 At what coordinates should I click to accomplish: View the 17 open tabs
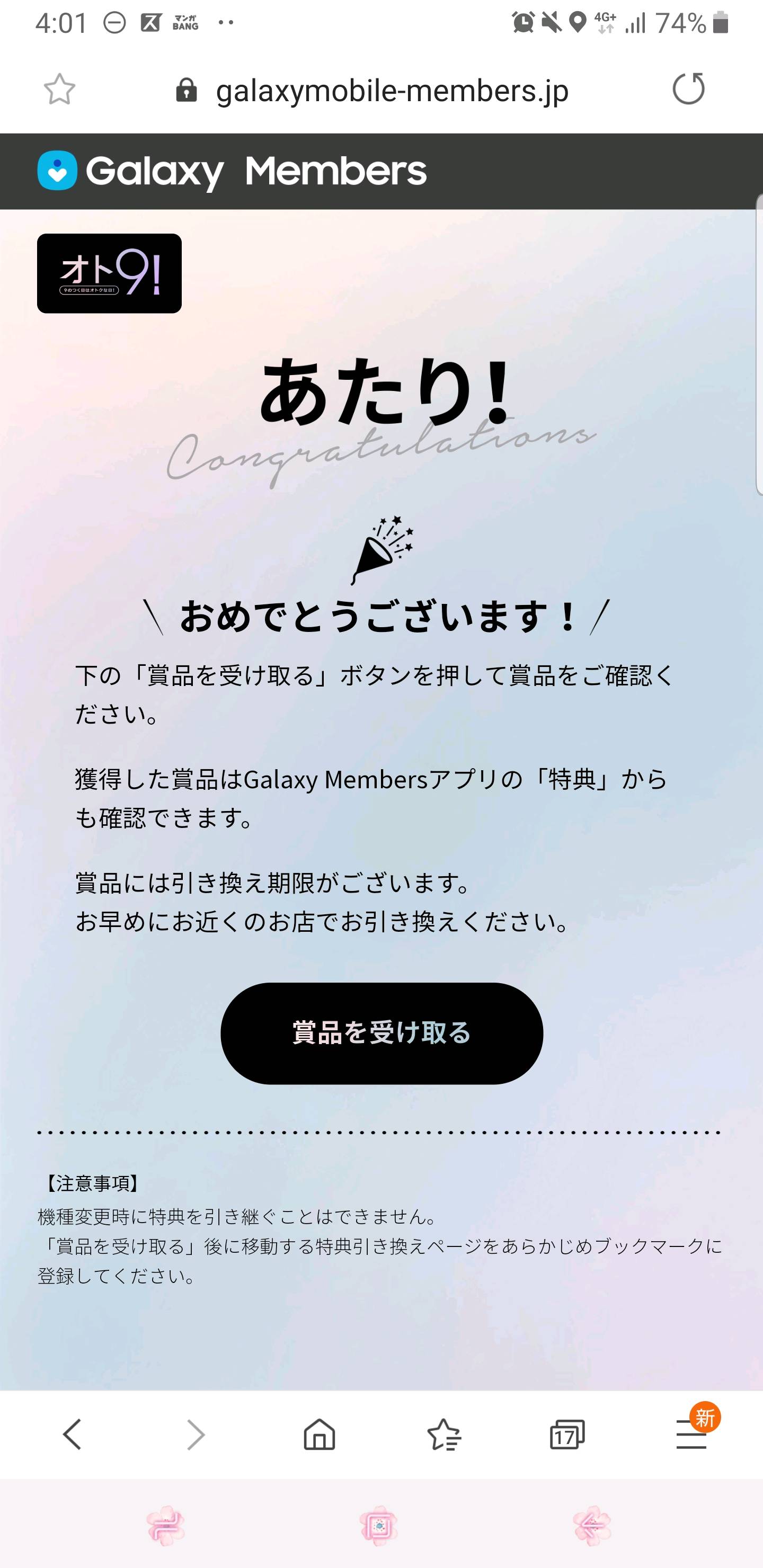pos(567,1435)
